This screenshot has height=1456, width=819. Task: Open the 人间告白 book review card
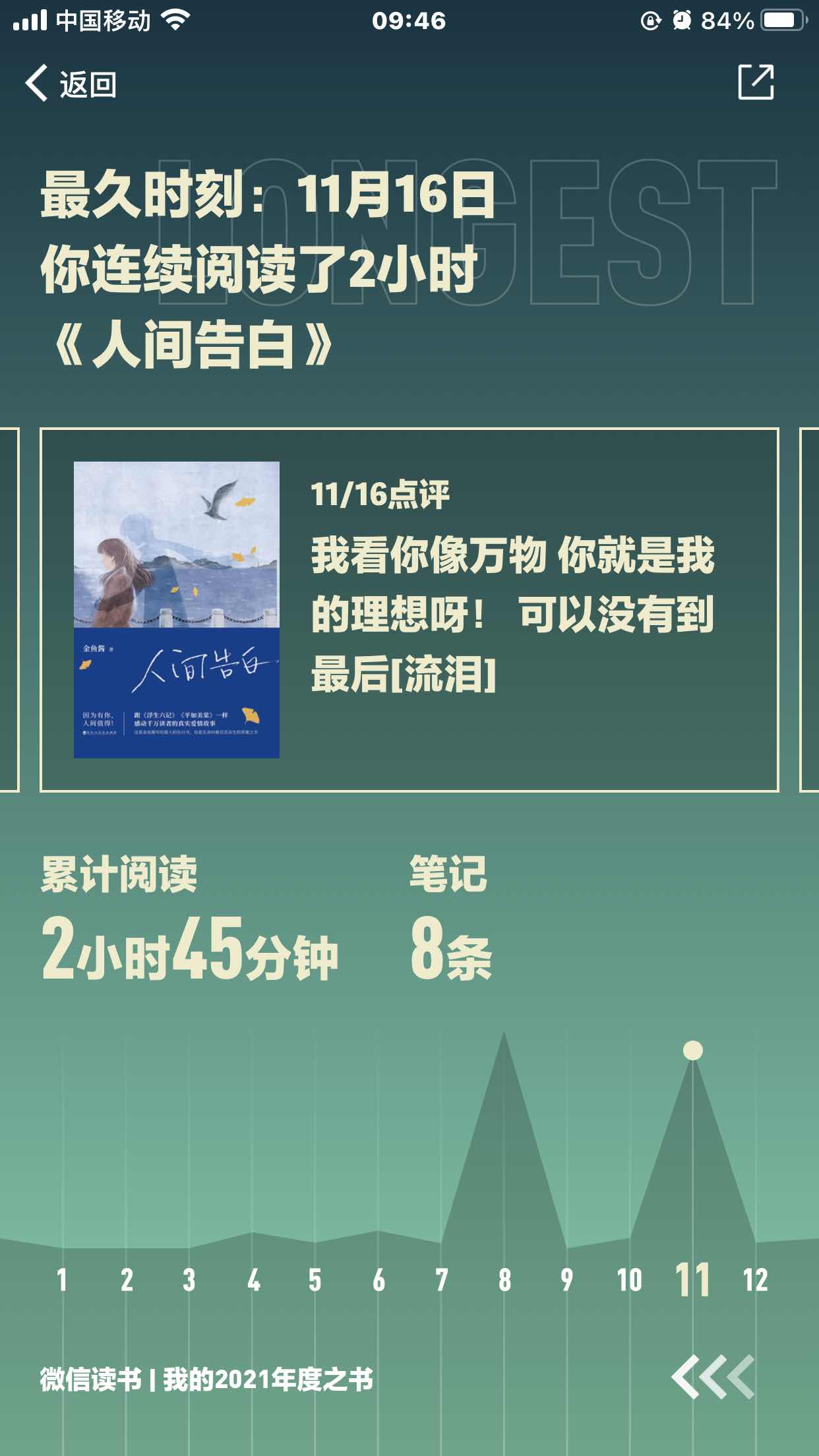pos(409,609)
